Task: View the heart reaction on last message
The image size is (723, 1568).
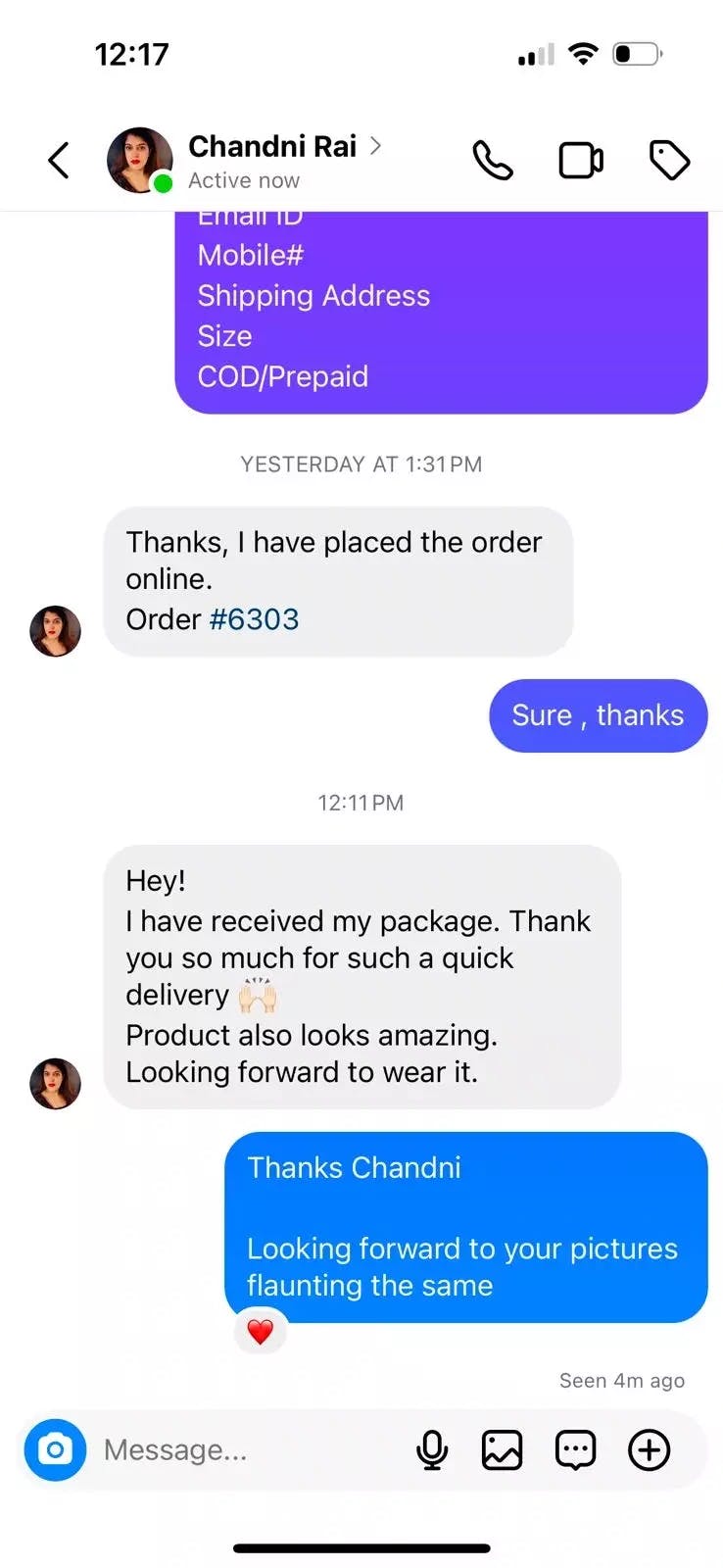Action: click(260, 1332)
